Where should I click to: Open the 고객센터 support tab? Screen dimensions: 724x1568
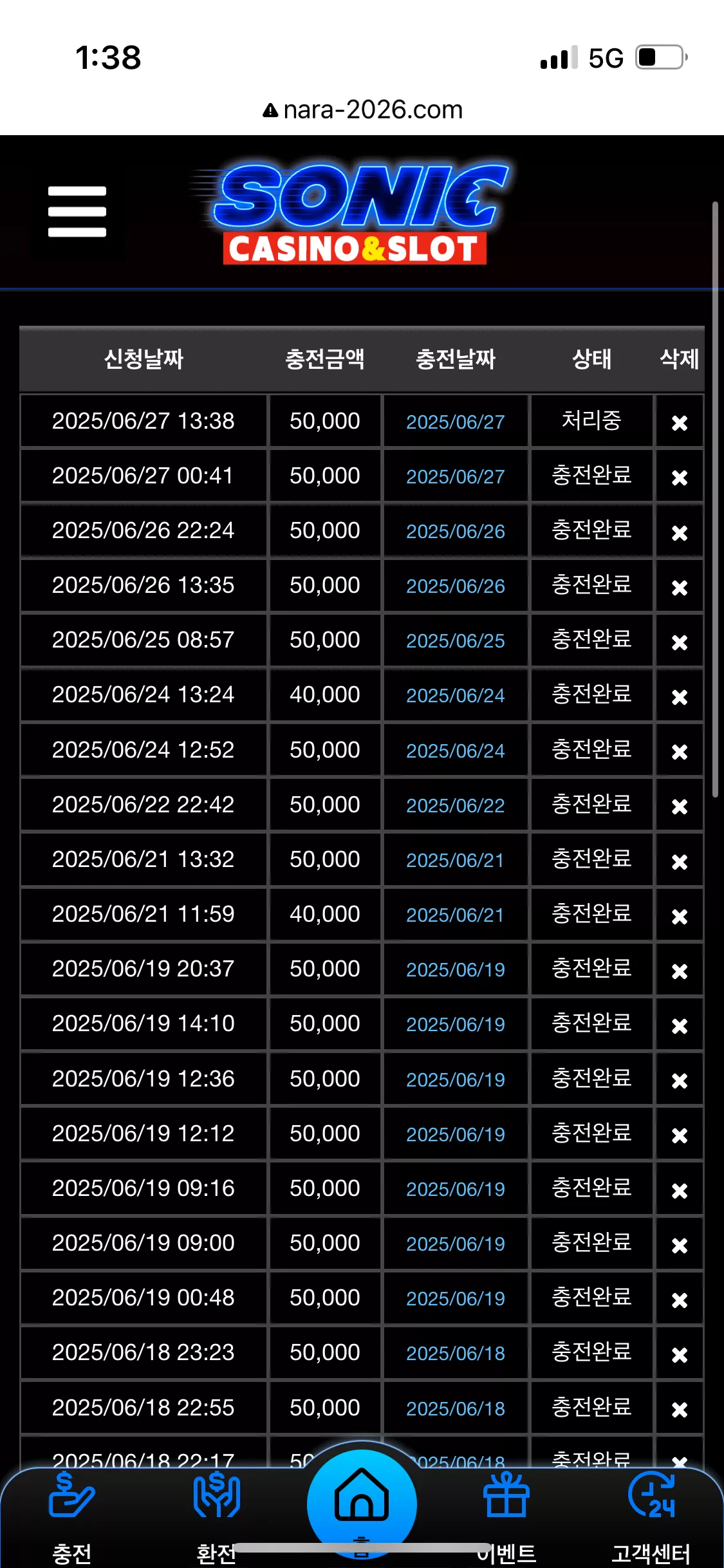click(x=651, y=1518)
